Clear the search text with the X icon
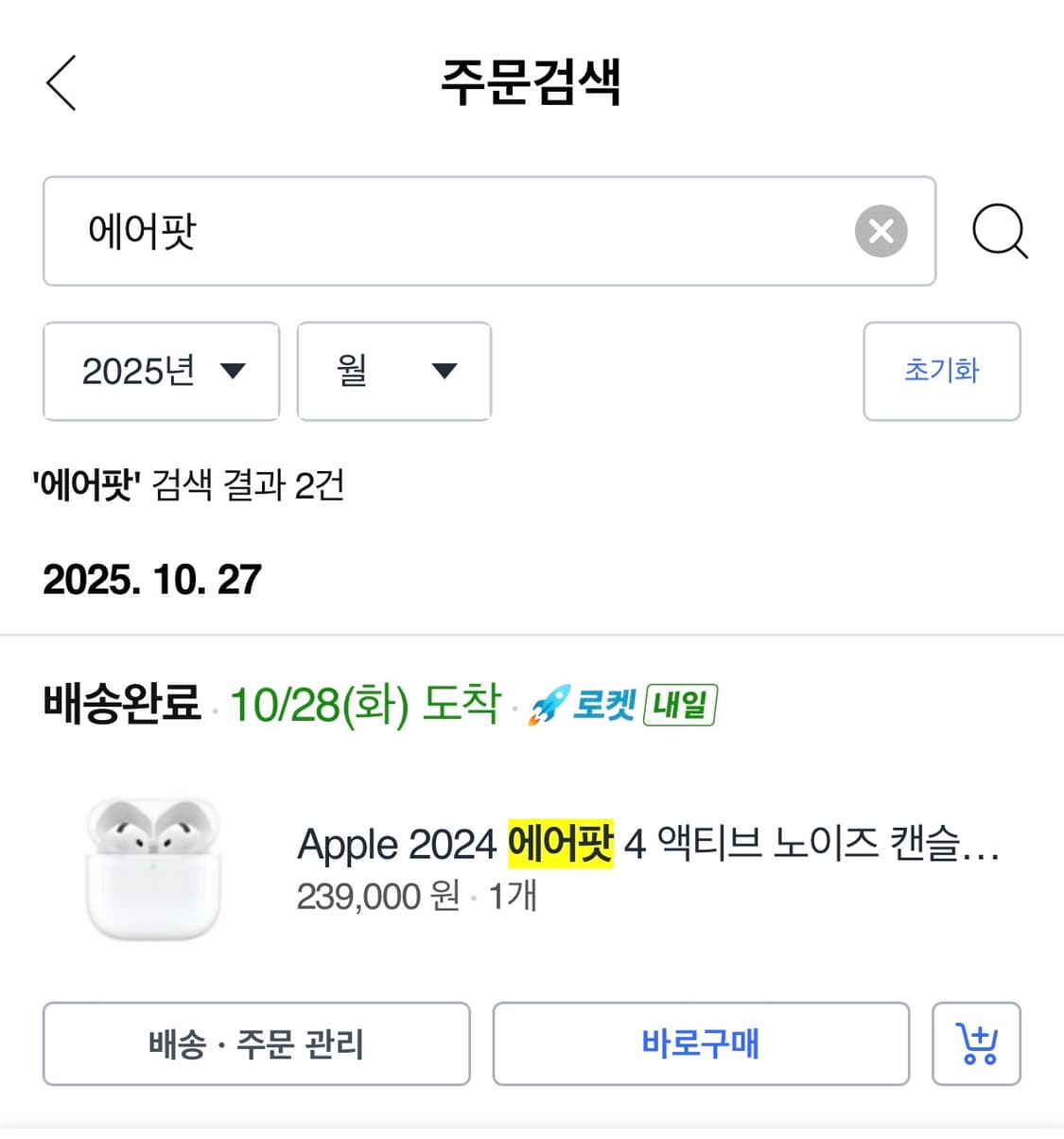The height and width of the screenshot is (1139, 1064). coord(881,231)
